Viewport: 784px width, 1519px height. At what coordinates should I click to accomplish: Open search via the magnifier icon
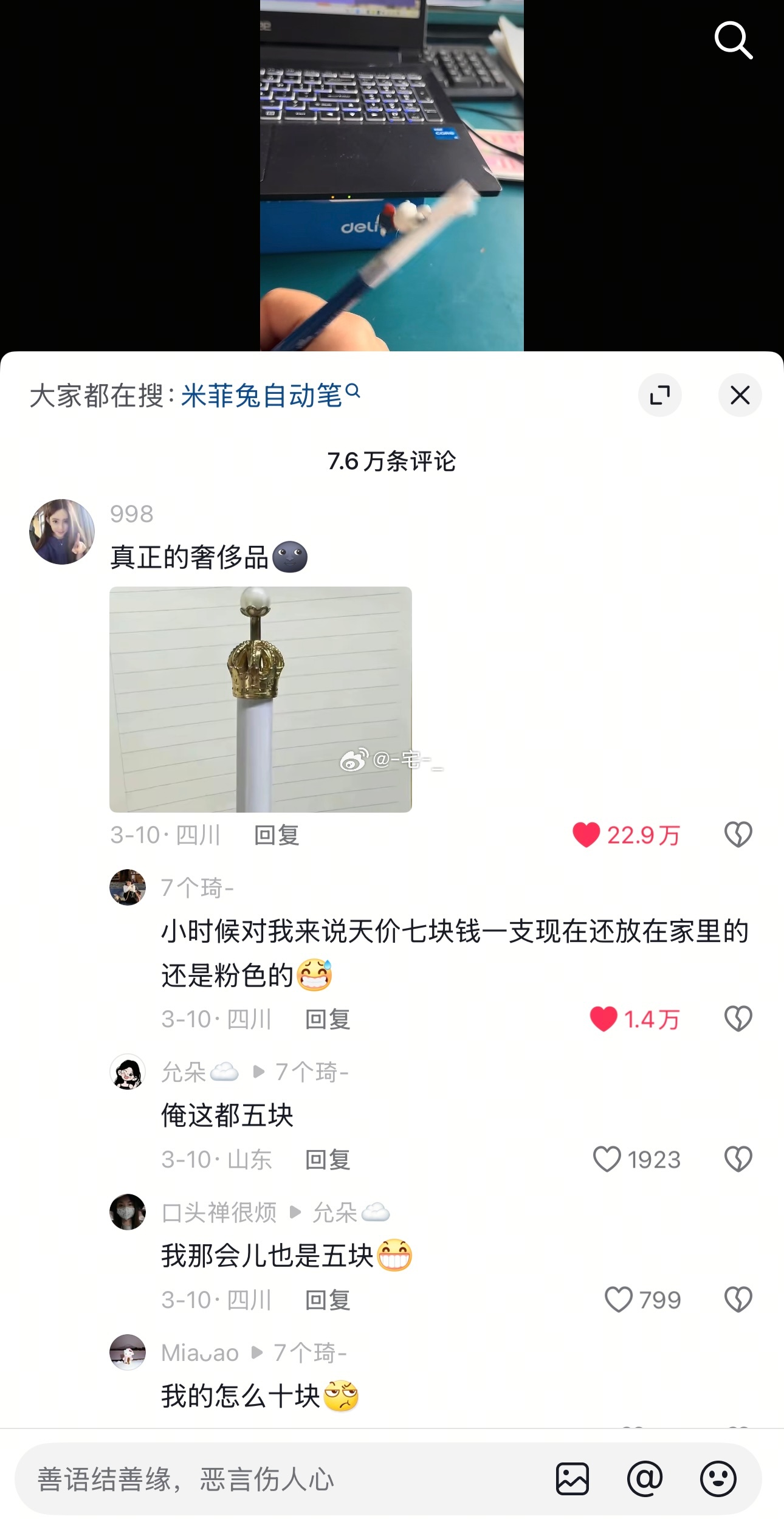[733, 40]
